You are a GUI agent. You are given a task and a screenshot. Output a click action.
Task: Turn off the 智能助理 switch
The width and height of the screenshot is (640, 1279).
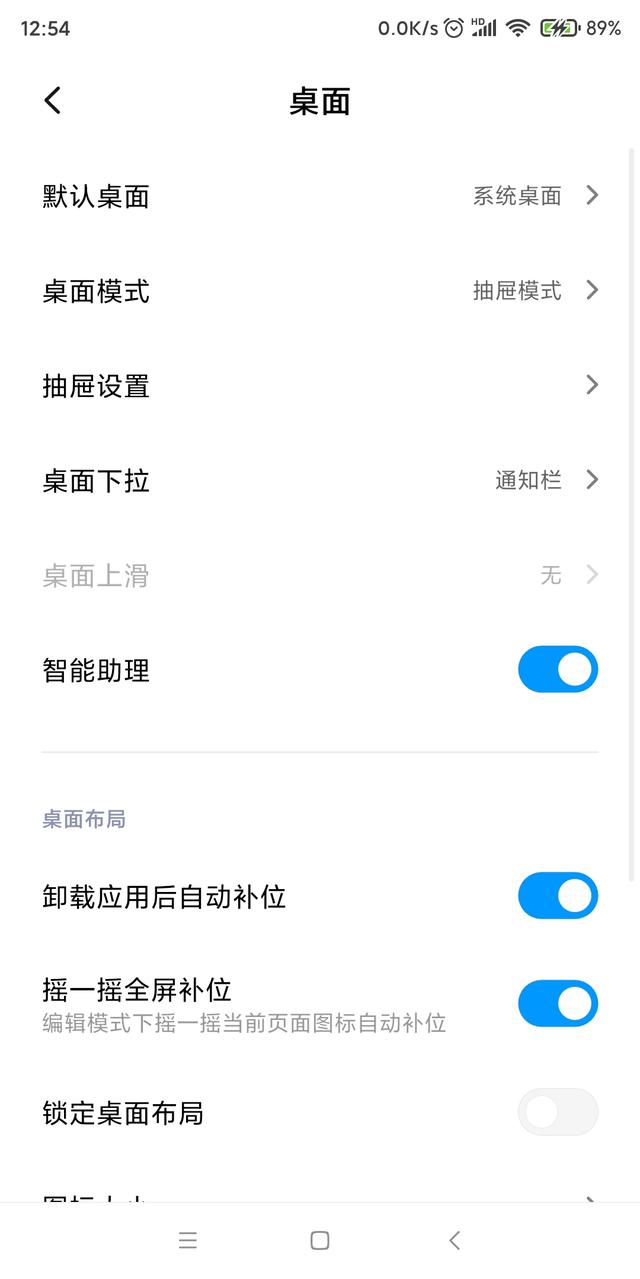pos(558,670)
